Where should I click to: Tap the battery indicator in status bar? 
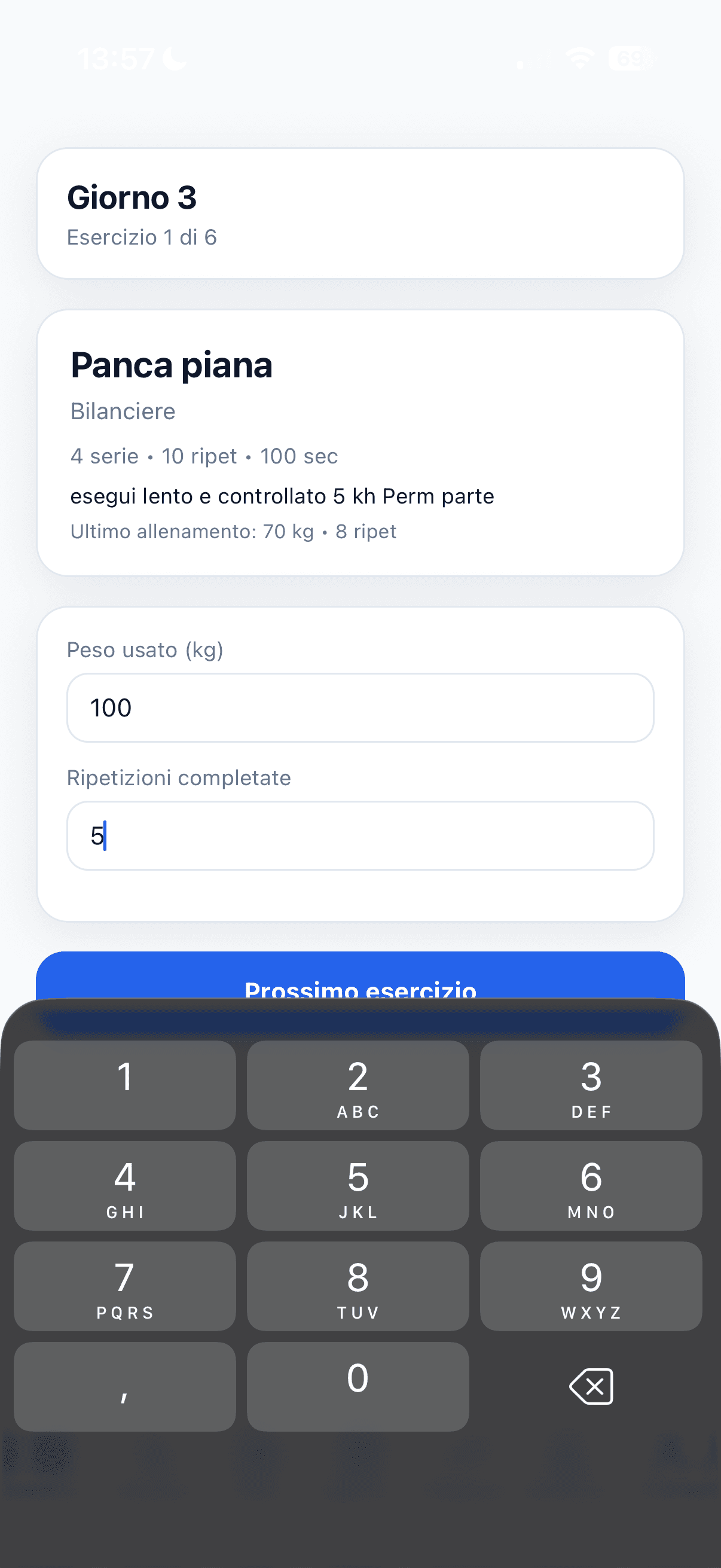pos(629,58)
